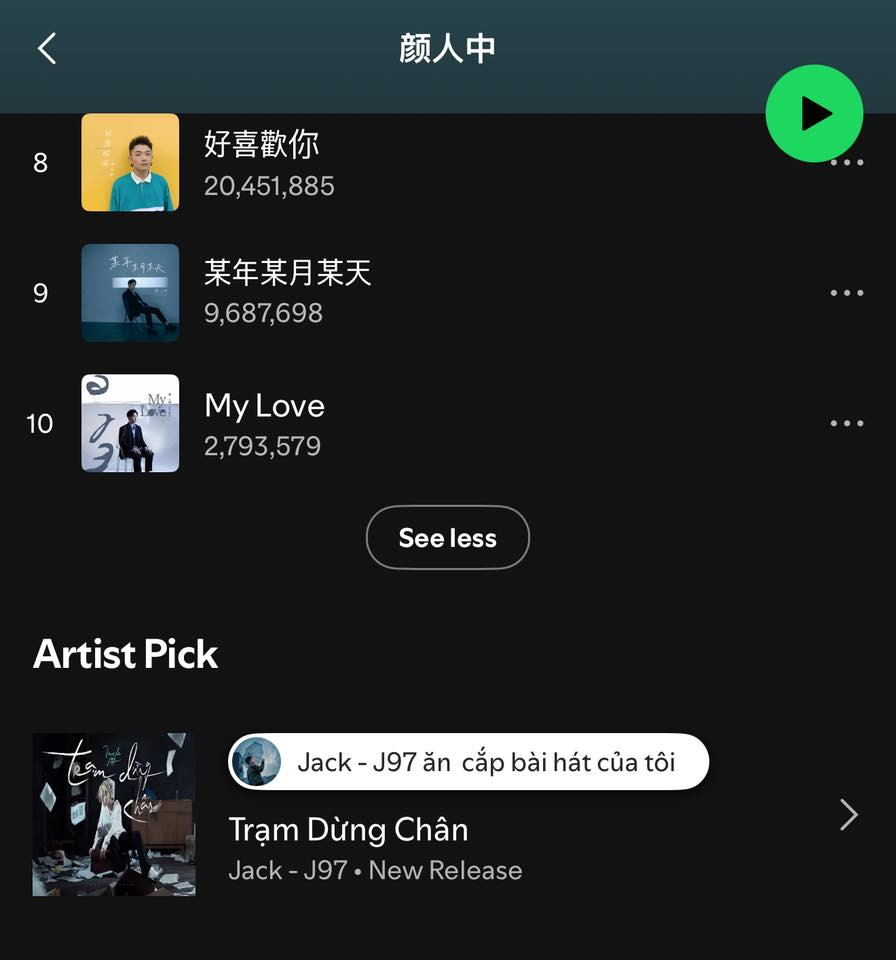
Task: Open the three-dot menu for 某年某月某天
Action: coord(846,293)
